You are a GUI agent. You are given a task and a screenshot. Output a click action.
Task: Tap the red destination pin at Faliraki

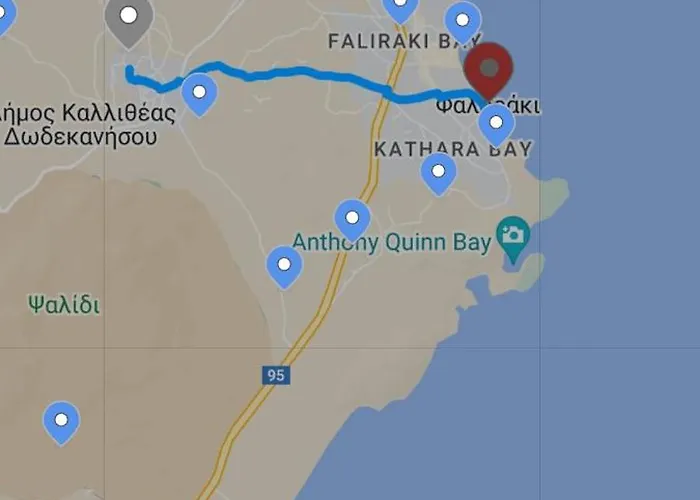click(x=489, y=68)
